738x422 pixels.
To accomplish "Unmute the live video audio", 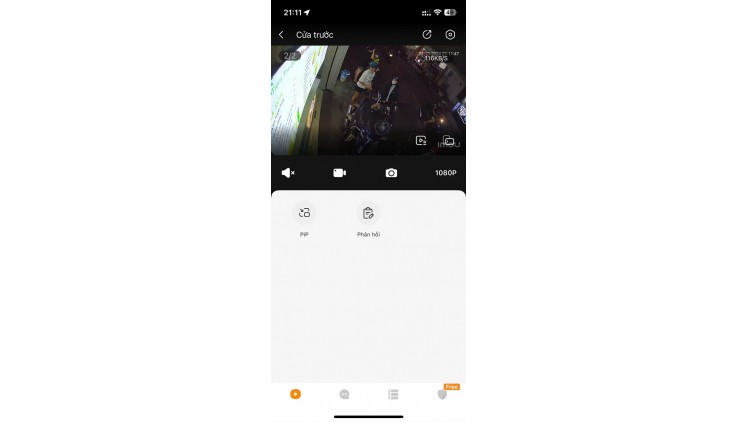I will [288, 173].
